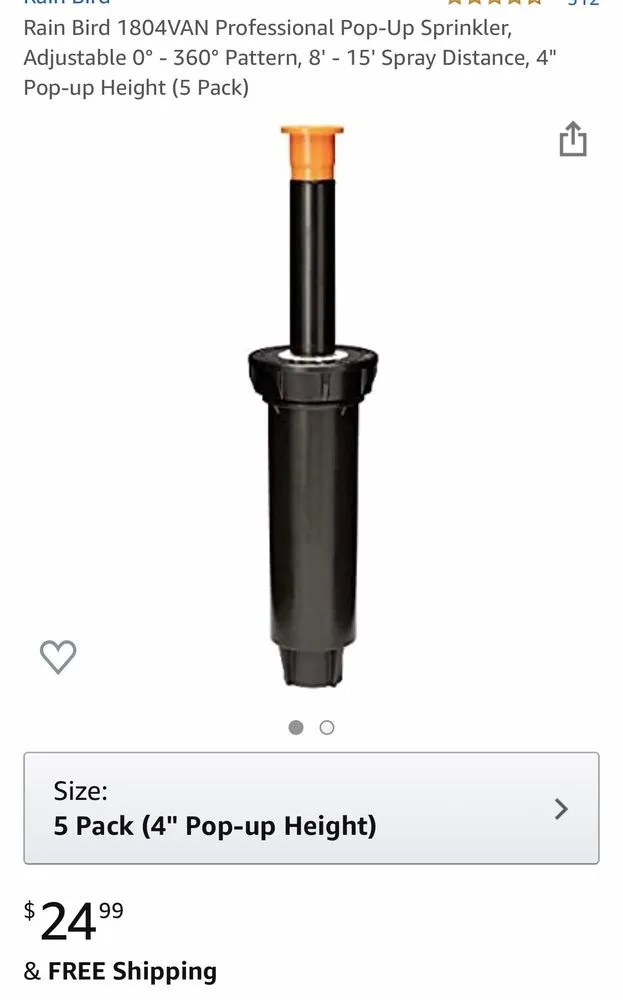Share this sprinkler product
623x1000 pixels.
(x=572, y=140)
